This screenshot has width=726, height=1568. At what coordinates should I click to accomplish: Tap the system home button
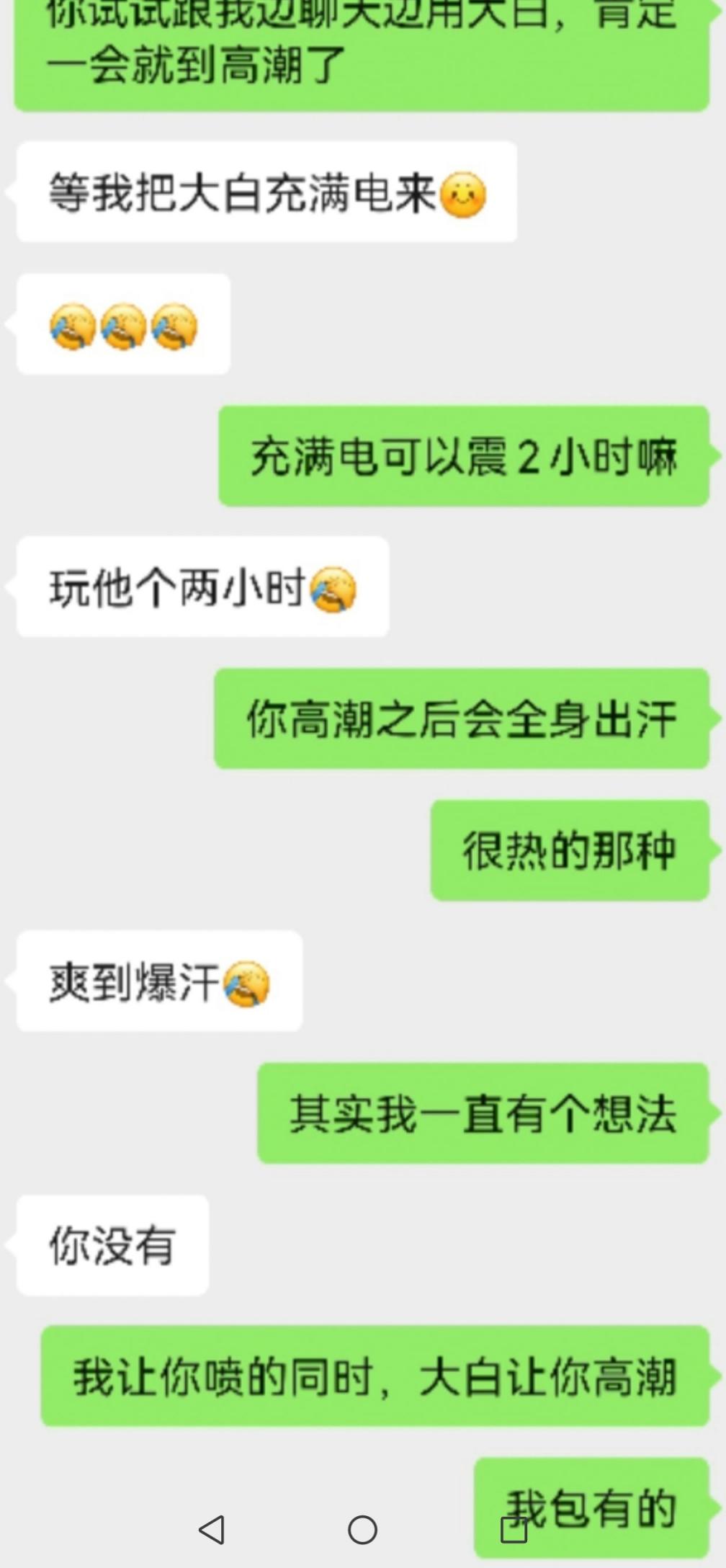(362, 1529)
